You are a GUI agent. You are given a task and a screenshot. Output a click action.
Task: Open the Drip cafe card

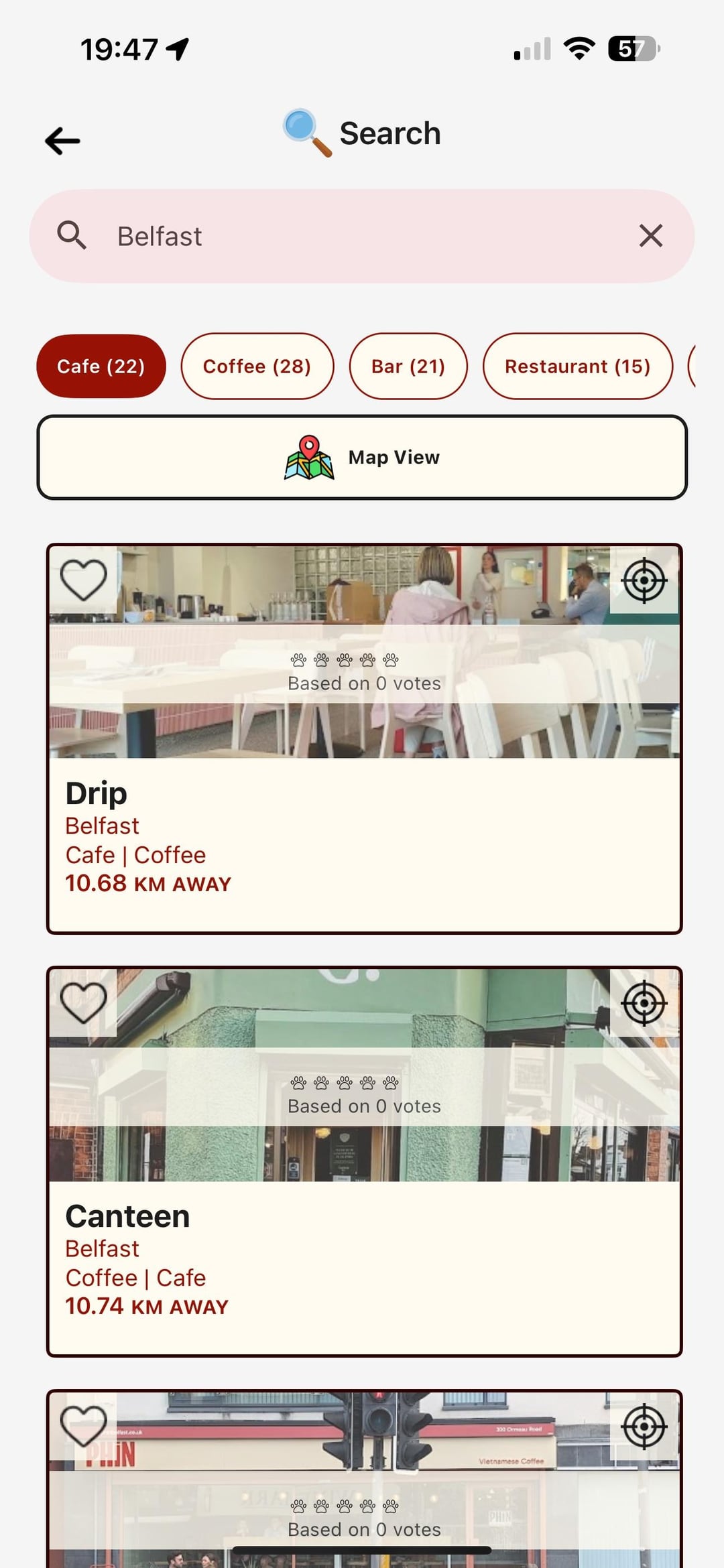pos(362,838)
